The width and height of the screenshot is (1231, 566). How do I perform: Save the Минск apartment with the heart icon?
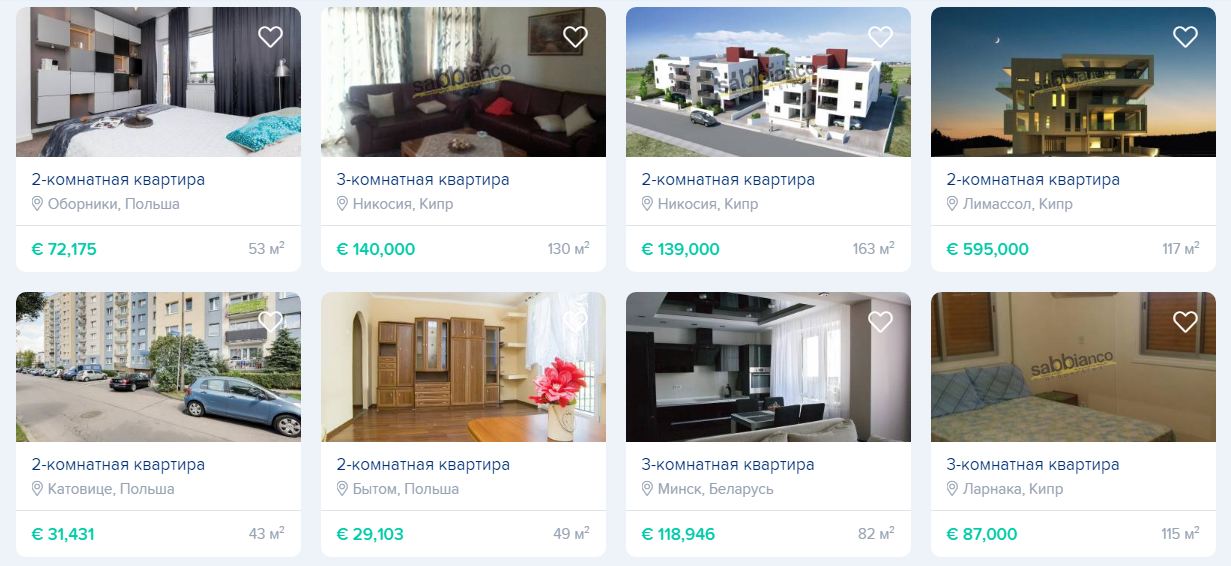pyautogui.click(x=880, y=322)
